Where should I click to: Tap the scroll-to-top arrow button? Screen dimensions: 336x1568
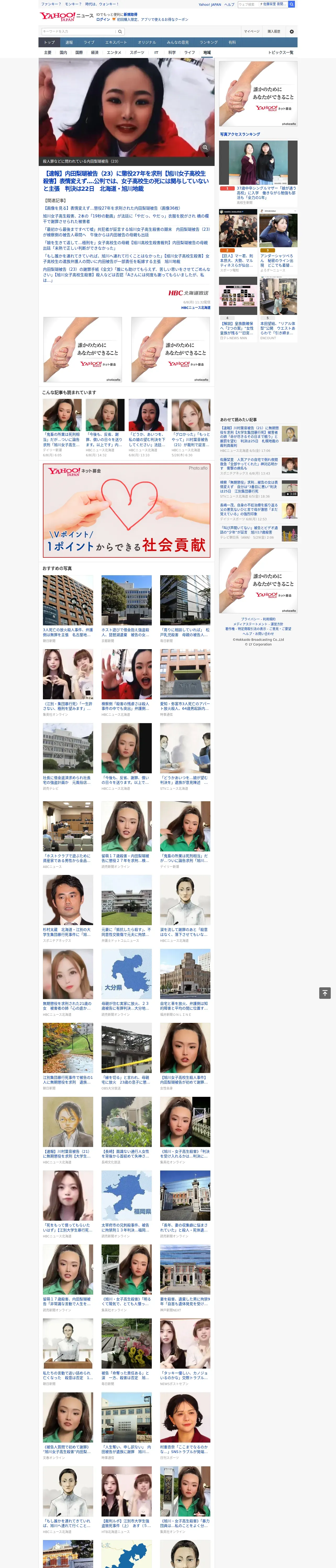(x=325, y=993)
